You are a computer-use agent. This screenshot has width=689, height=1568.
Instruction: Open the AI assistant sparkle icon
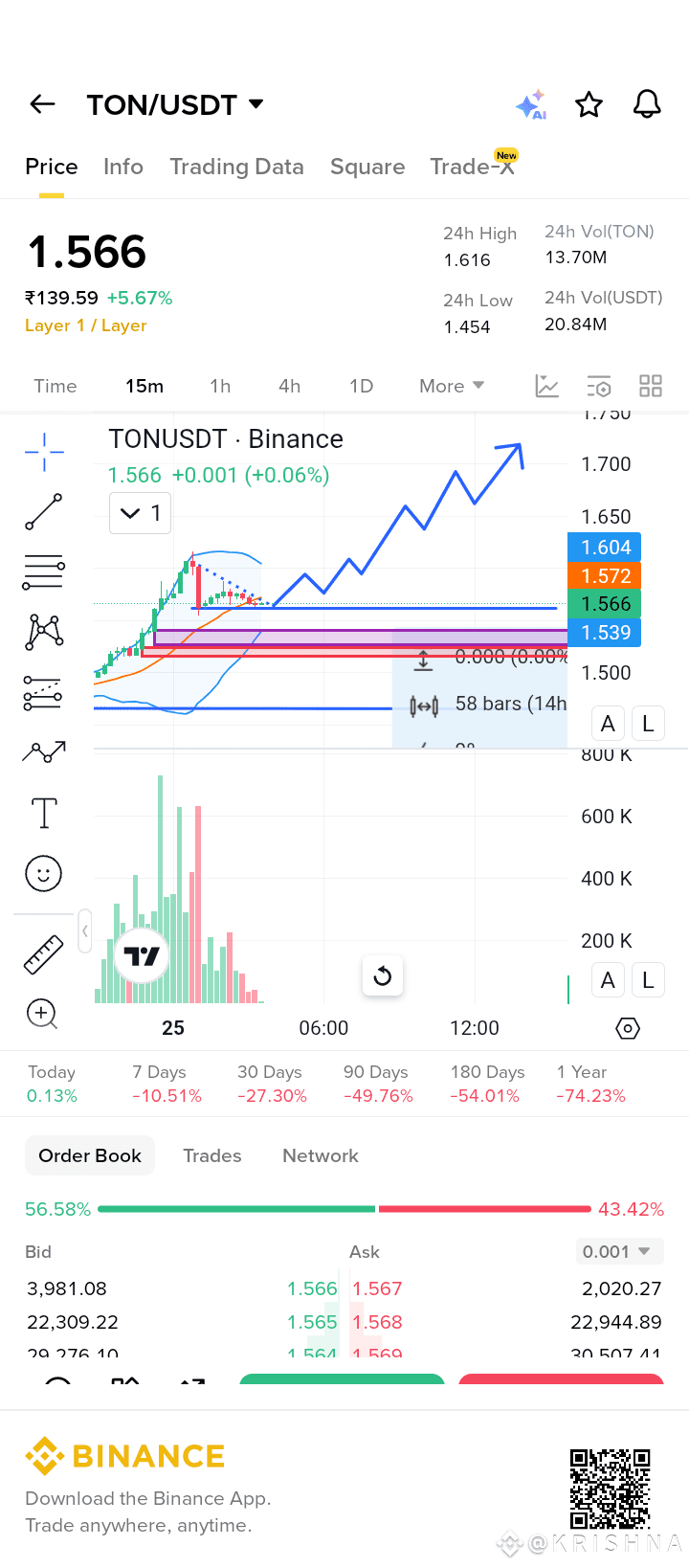(530, 104)
